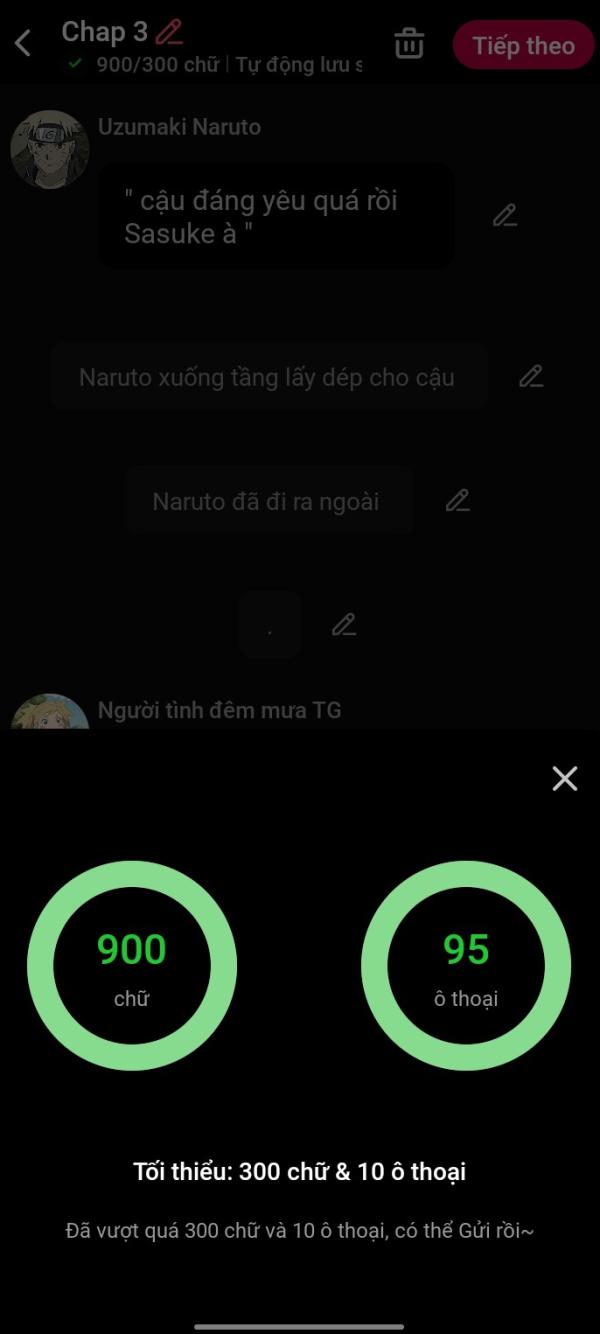Edit the "Naruto đã đi ra ngoài" line
600x1334 pixels.
(457, 501)
